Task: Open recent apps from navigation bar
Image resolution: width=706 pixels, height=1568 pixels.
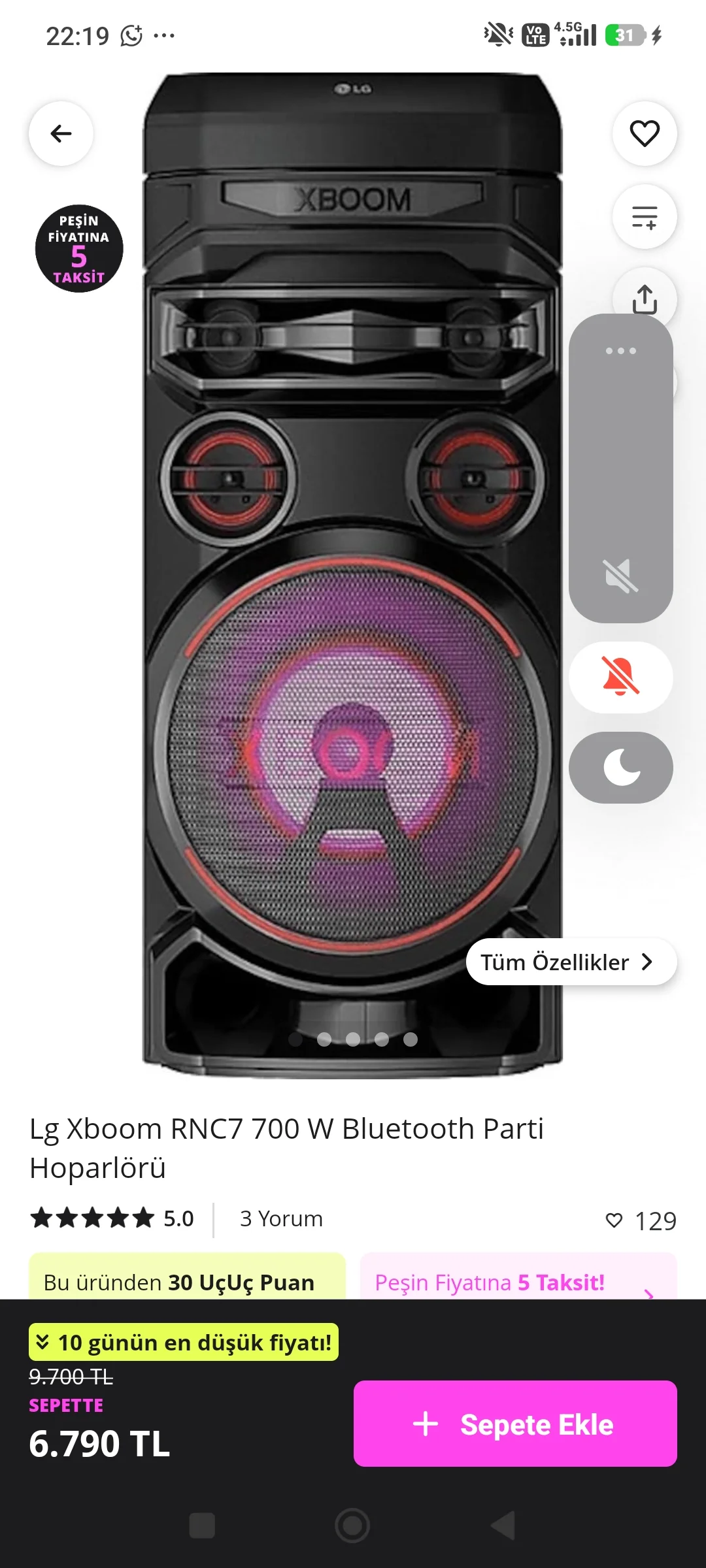Action: [x=202, y=1526]
